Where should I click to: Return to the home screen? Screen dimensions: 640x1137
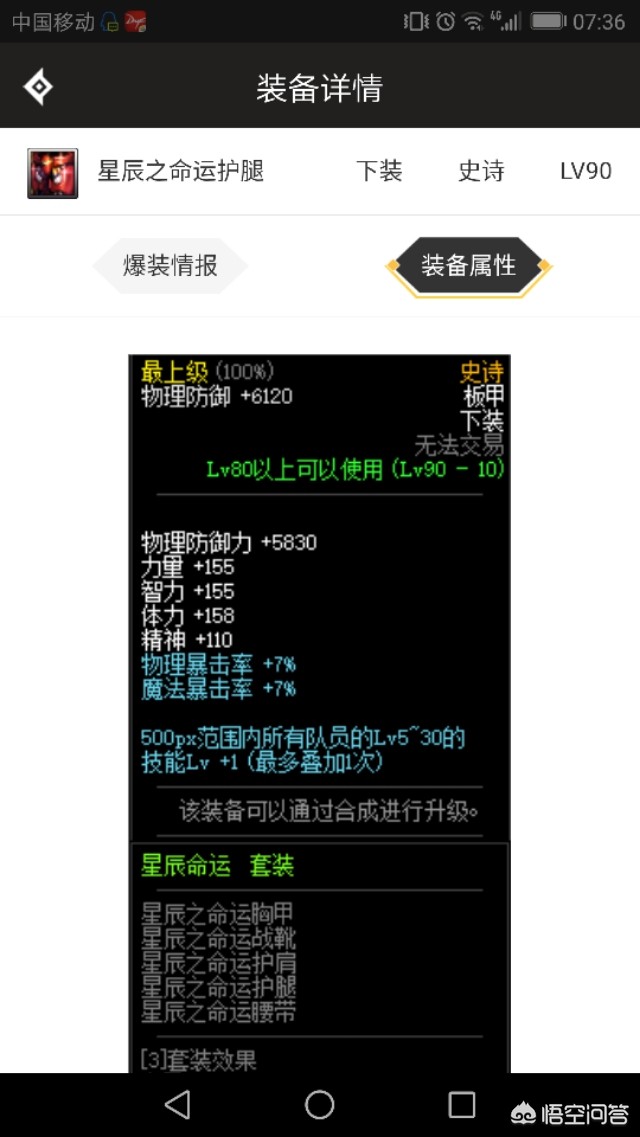point(320,1104)
